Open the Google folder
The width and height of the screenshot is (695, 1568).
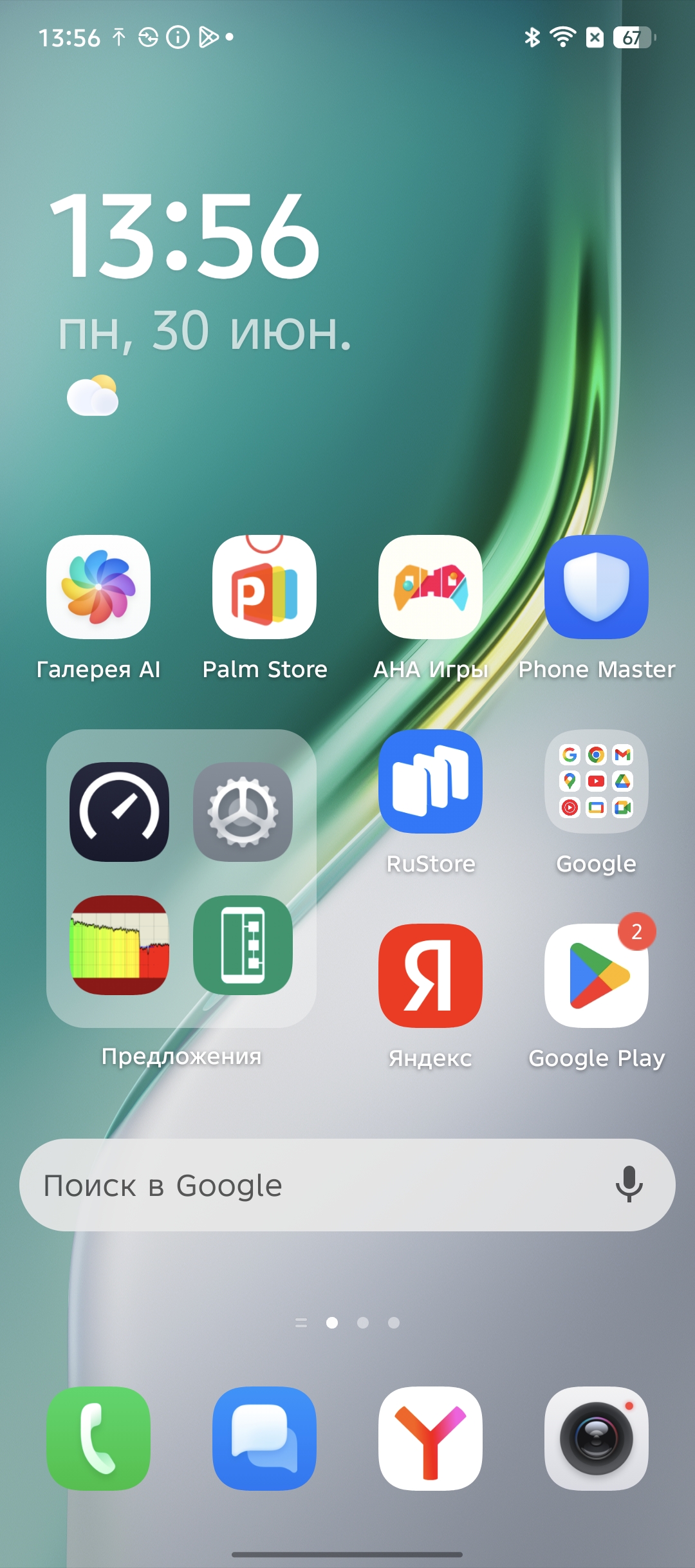click(597, 781)
